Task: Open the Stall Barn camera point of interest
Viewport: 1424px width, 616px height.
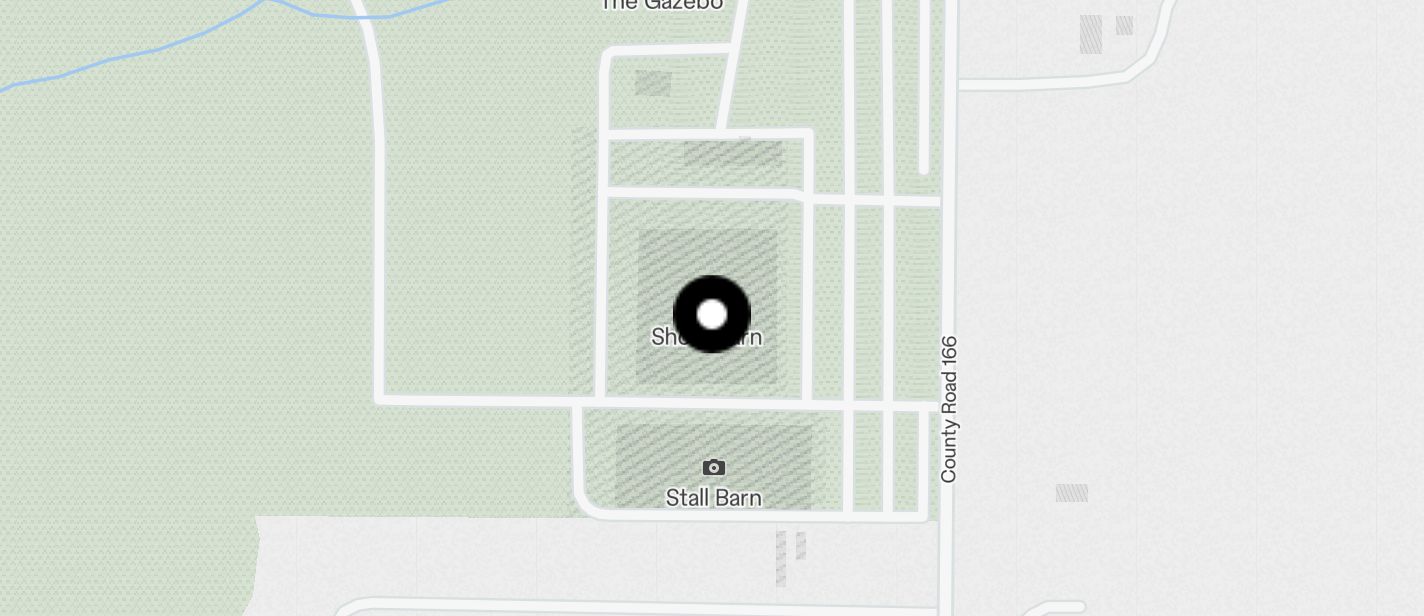Action: click(x=713, y=467)
